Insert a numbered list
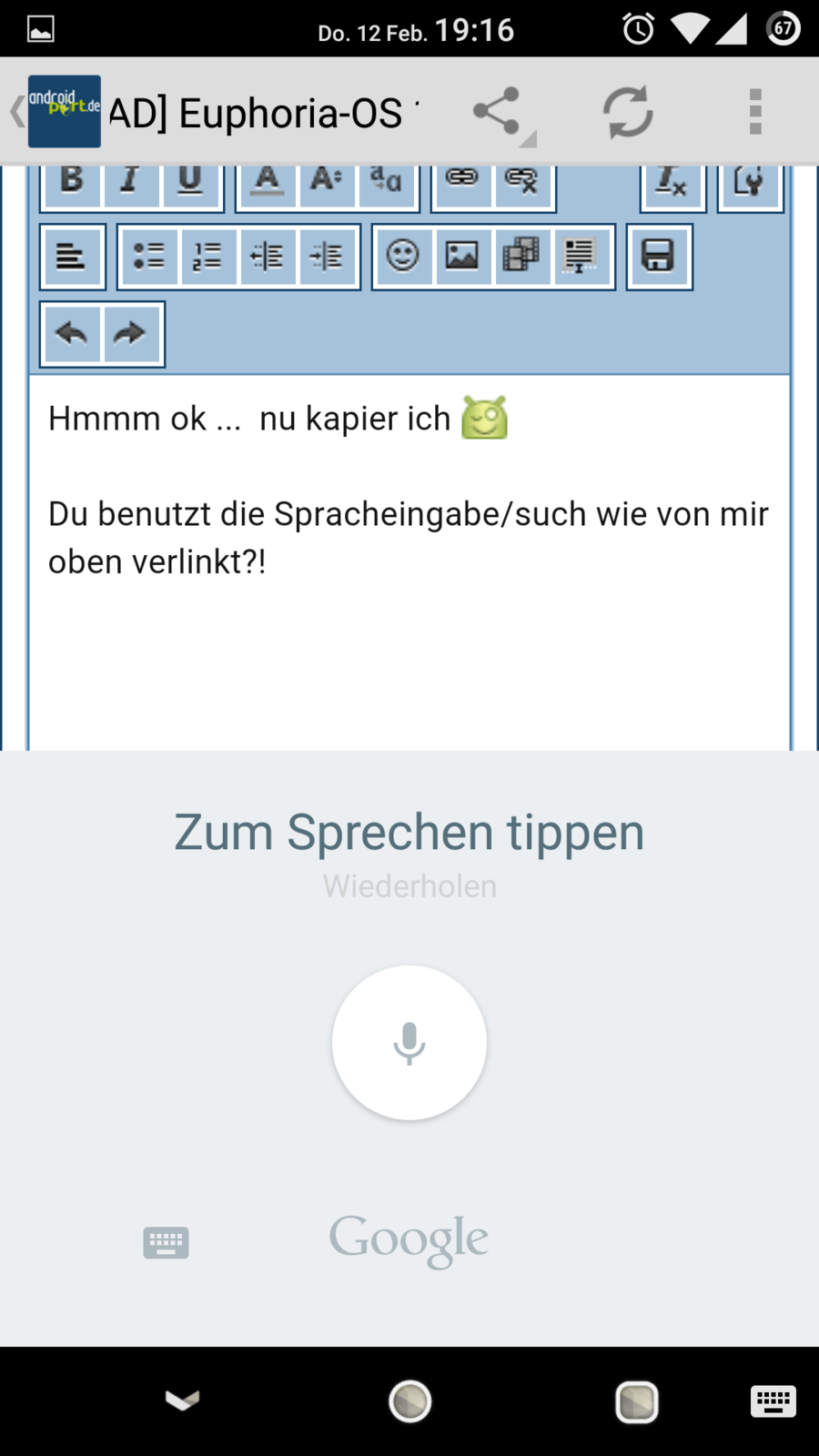This screenshot has height=1456, width=819. [x=208, y=257]
